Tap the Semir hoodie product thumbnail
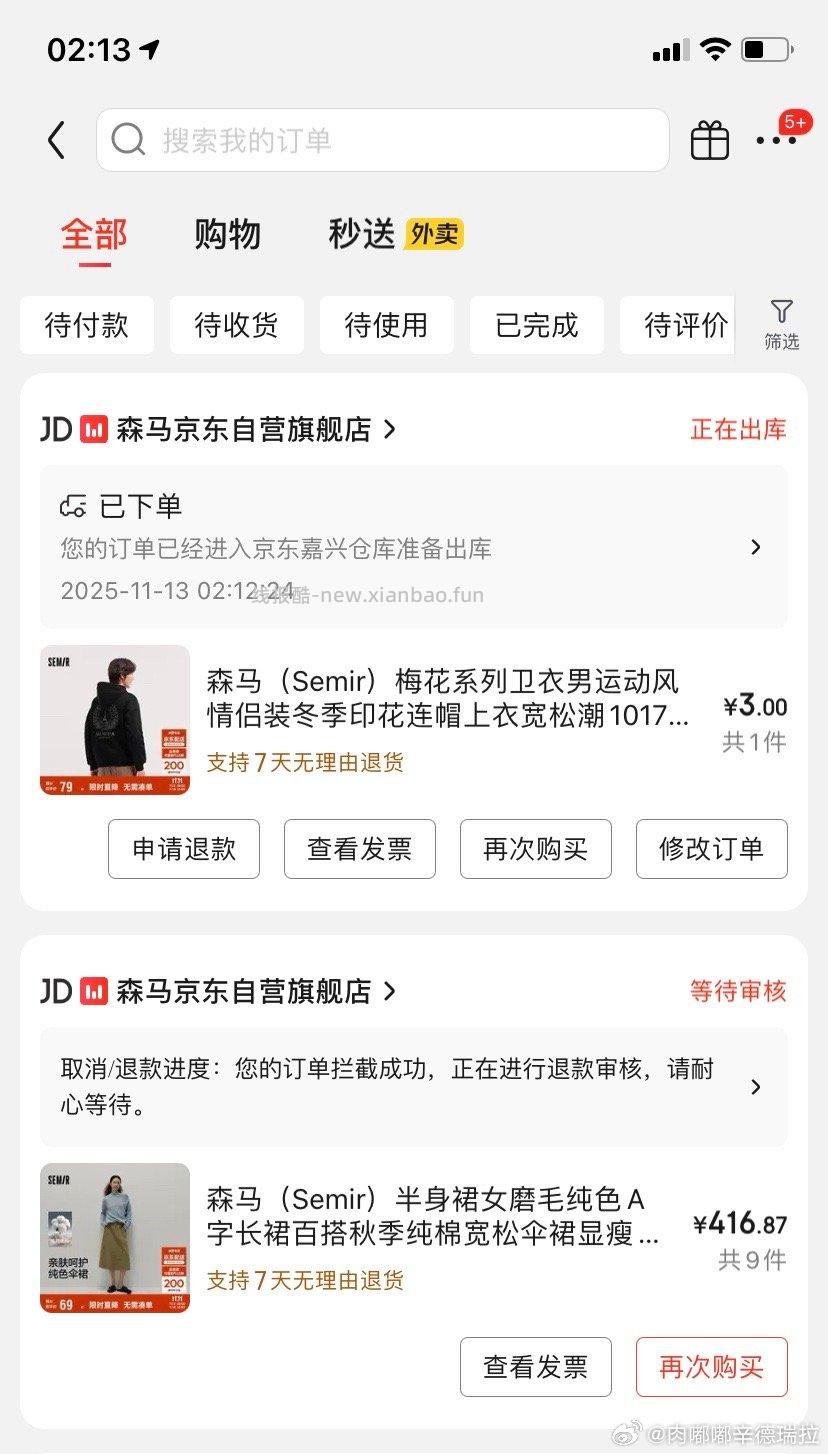 (x=114, y=720)
